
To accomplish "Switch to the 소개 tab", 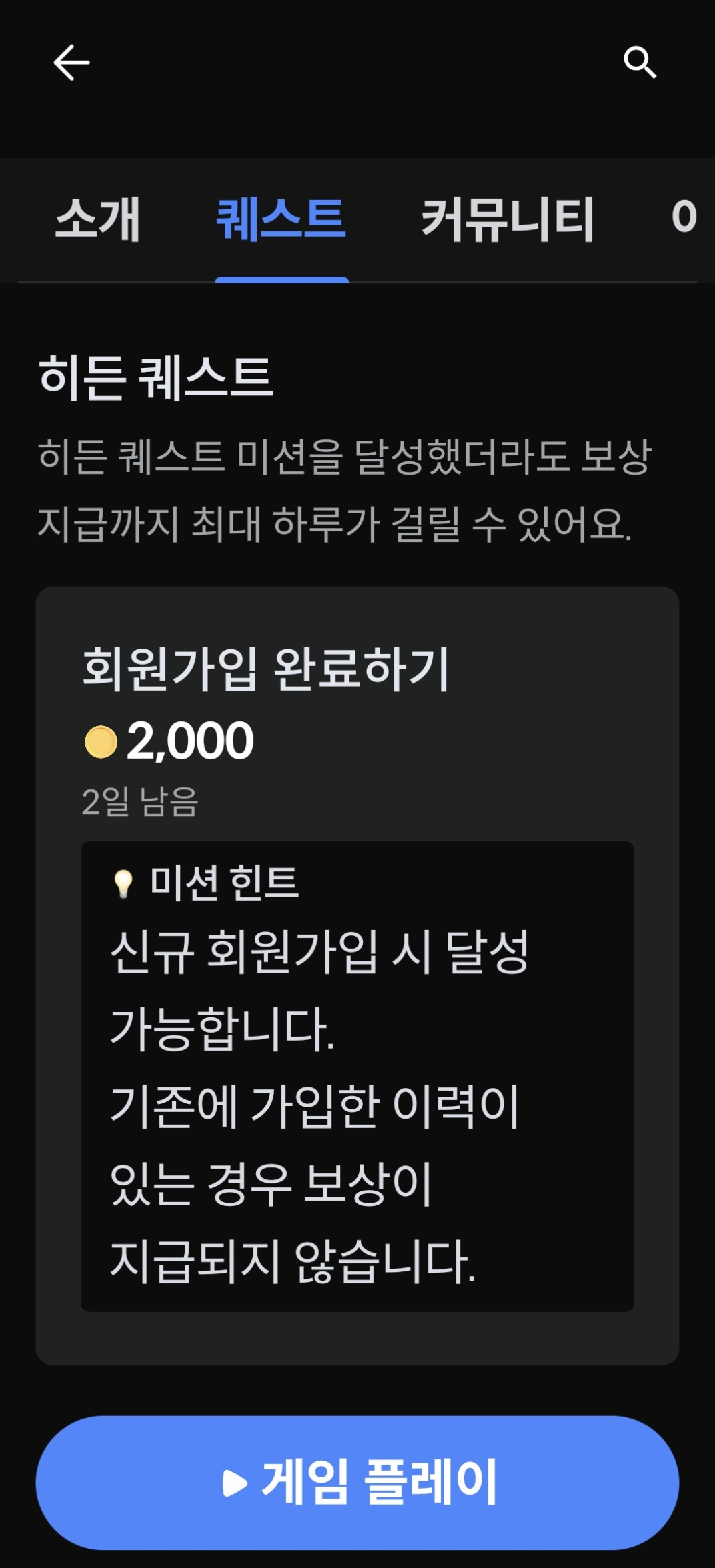I will pyautogui.click(x=97, y=219).
